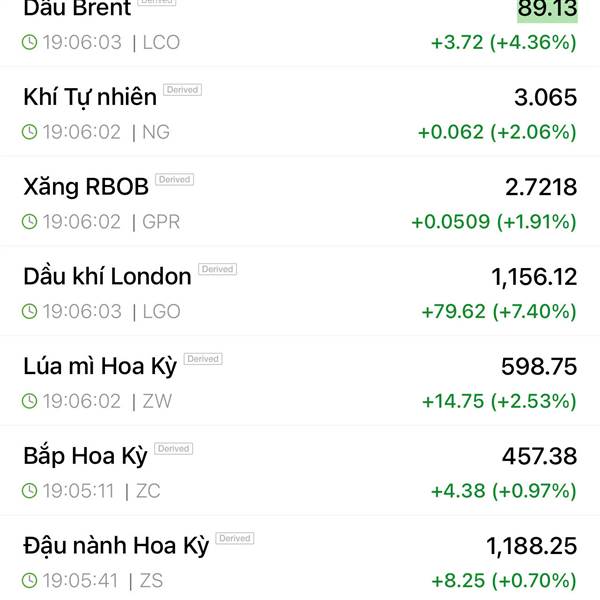Select the Xăng RBOB row
Image resolution: width=600 pixels, height=600 pixels.
(300, 201)
